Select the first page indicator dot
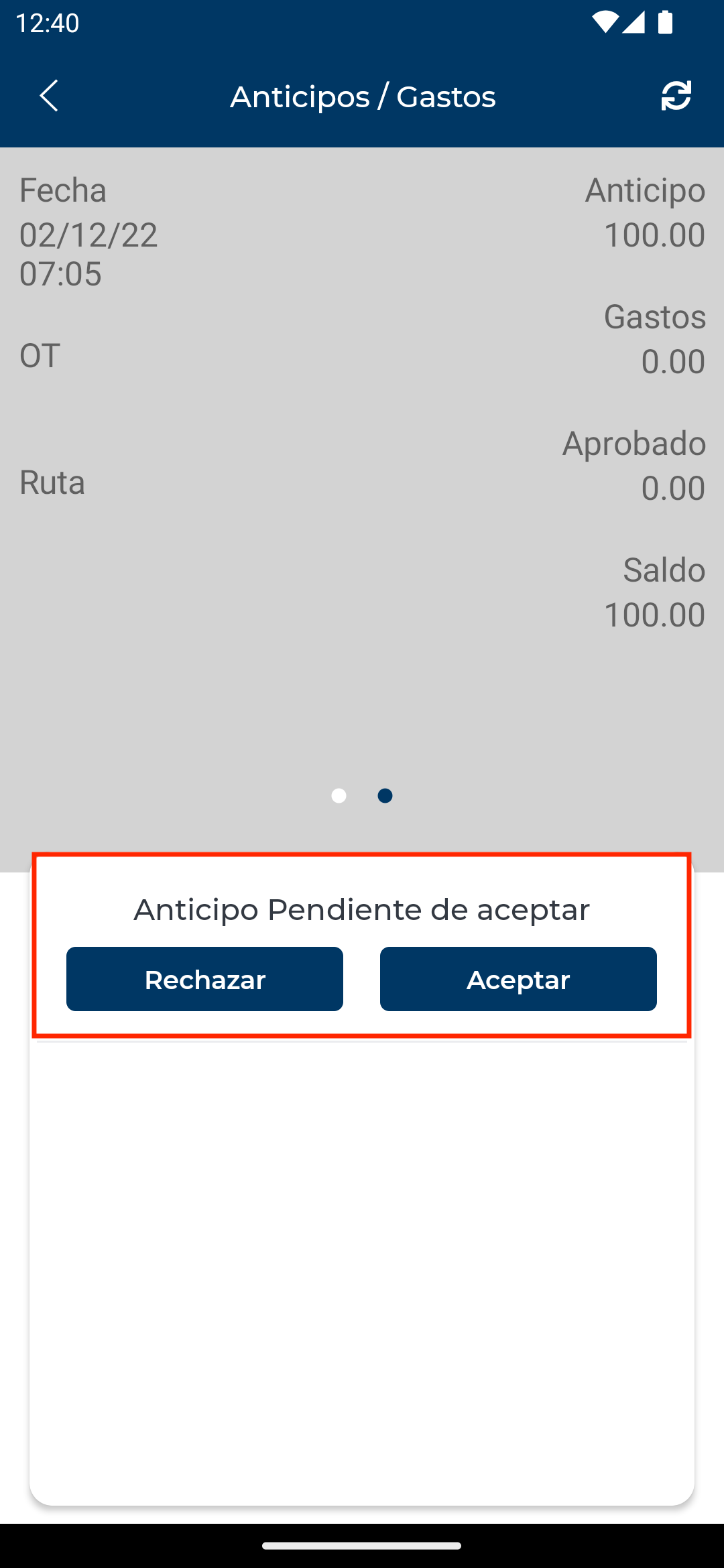This screenshot has width=724, height=1568. click(x=339, y=795)
